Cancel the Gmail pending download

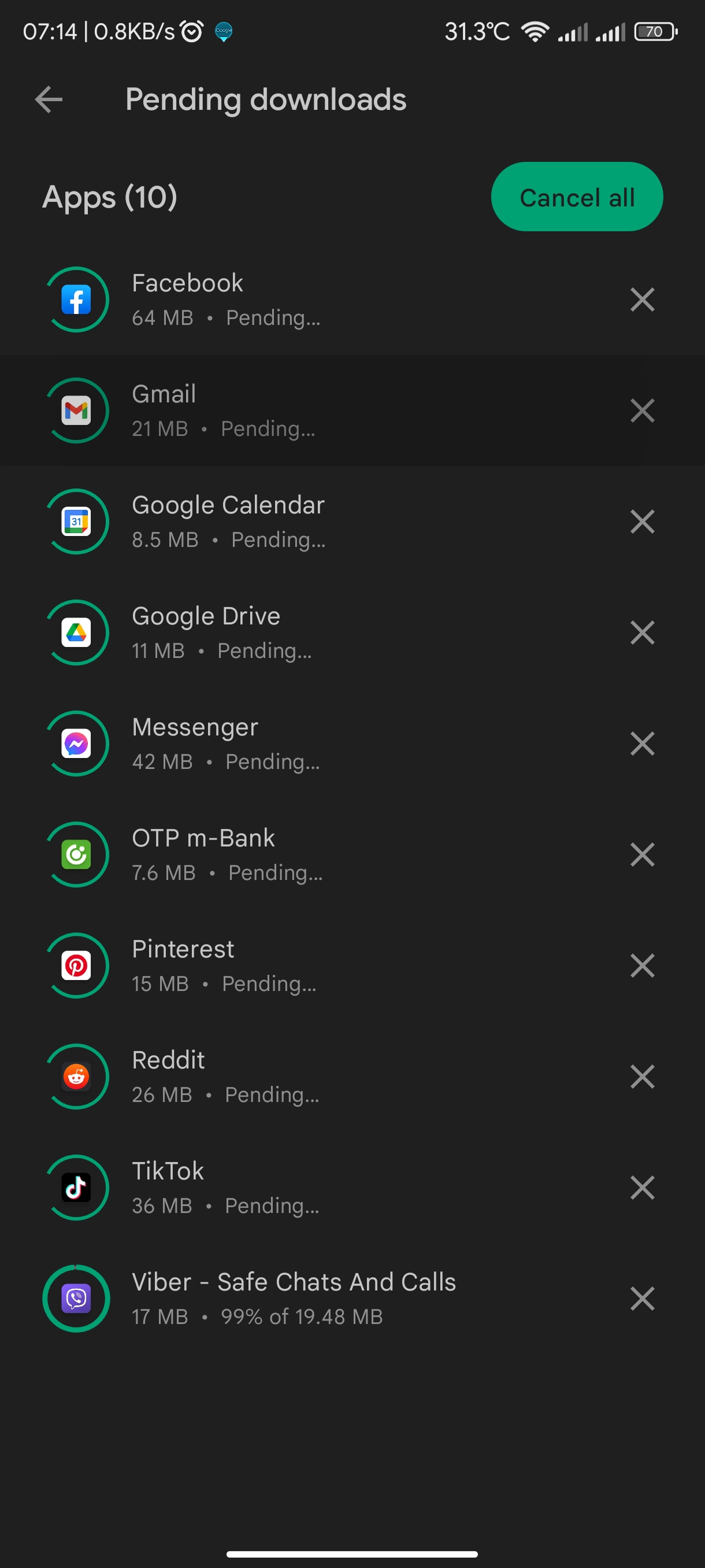(x=643, y=411)
